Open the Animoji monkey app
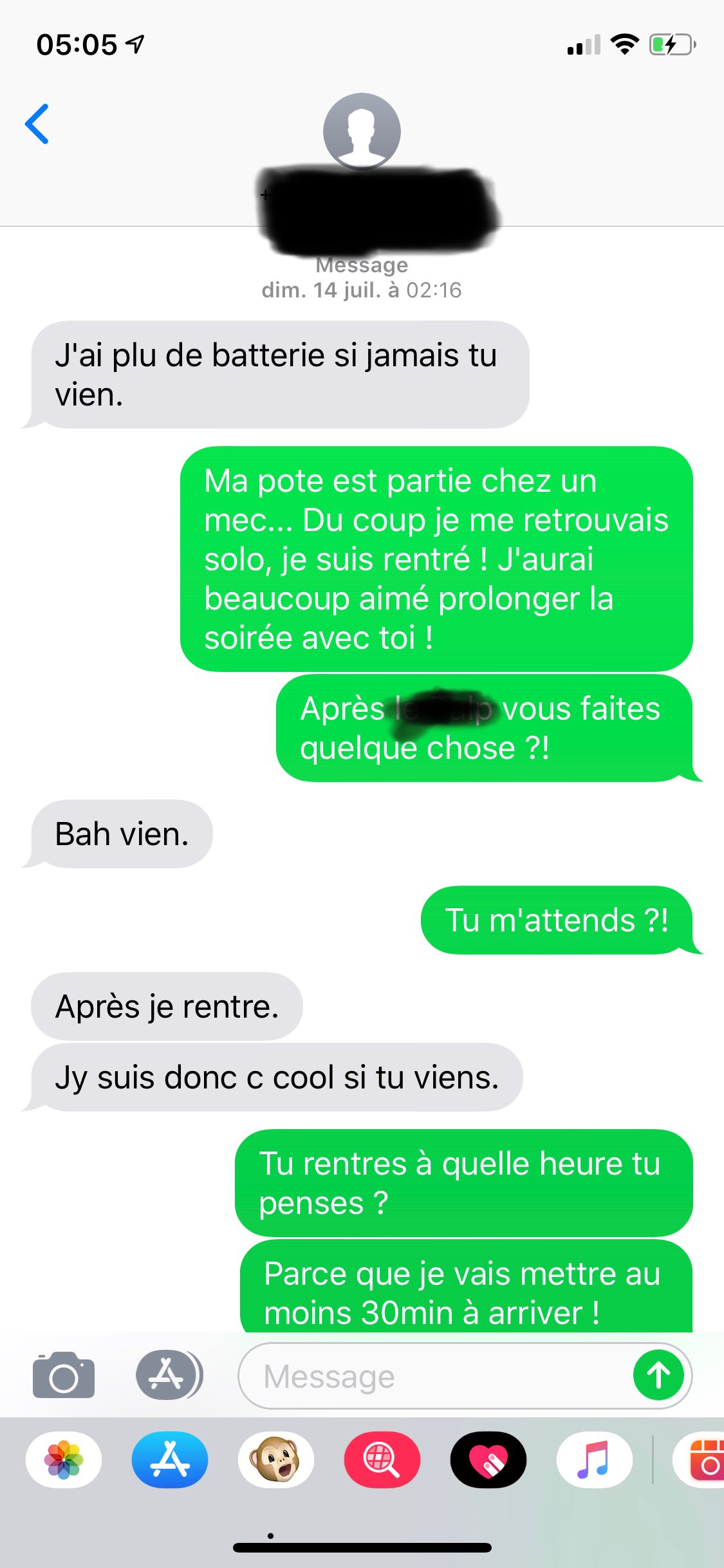 point(275,1460)
